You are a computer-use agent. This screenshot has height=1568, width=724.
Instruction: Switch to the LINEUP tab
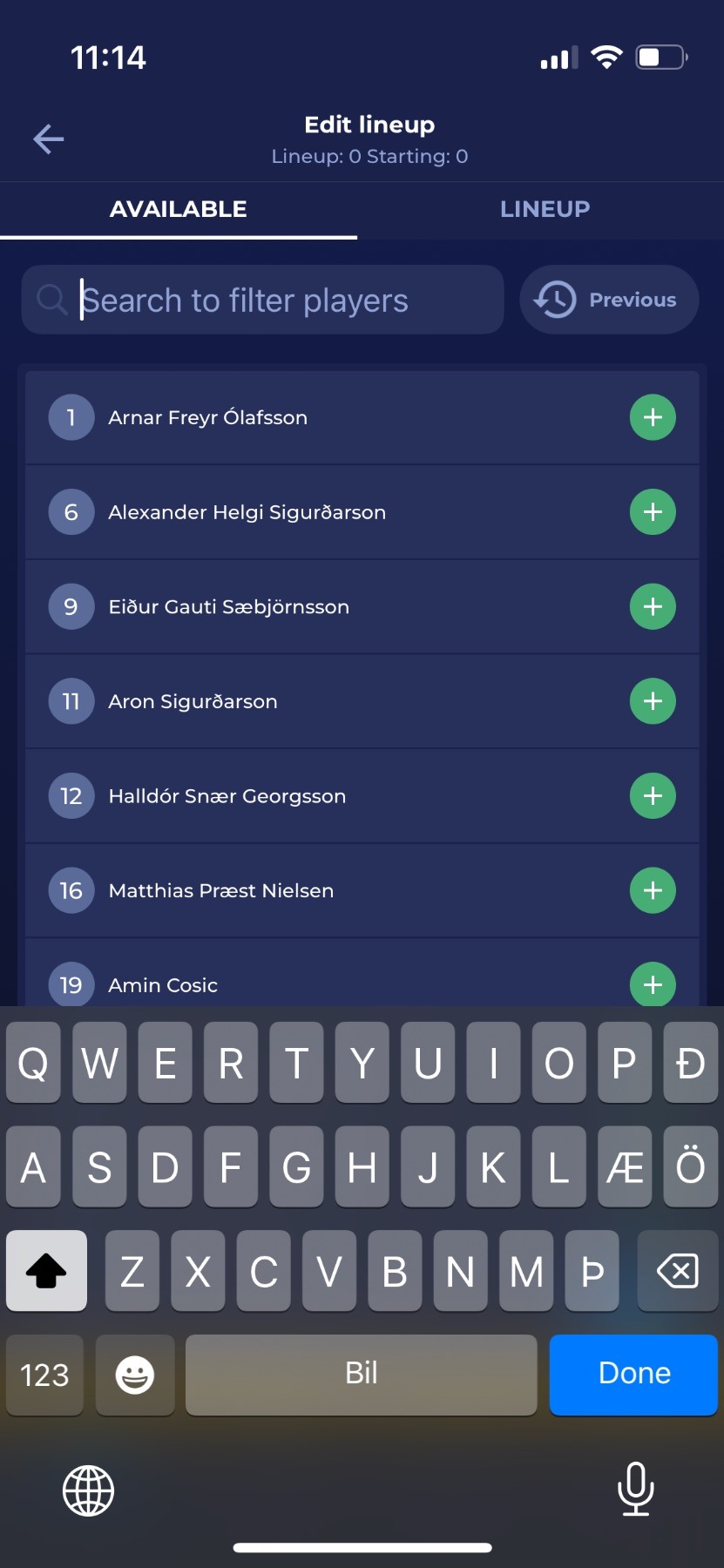[545, 209]
